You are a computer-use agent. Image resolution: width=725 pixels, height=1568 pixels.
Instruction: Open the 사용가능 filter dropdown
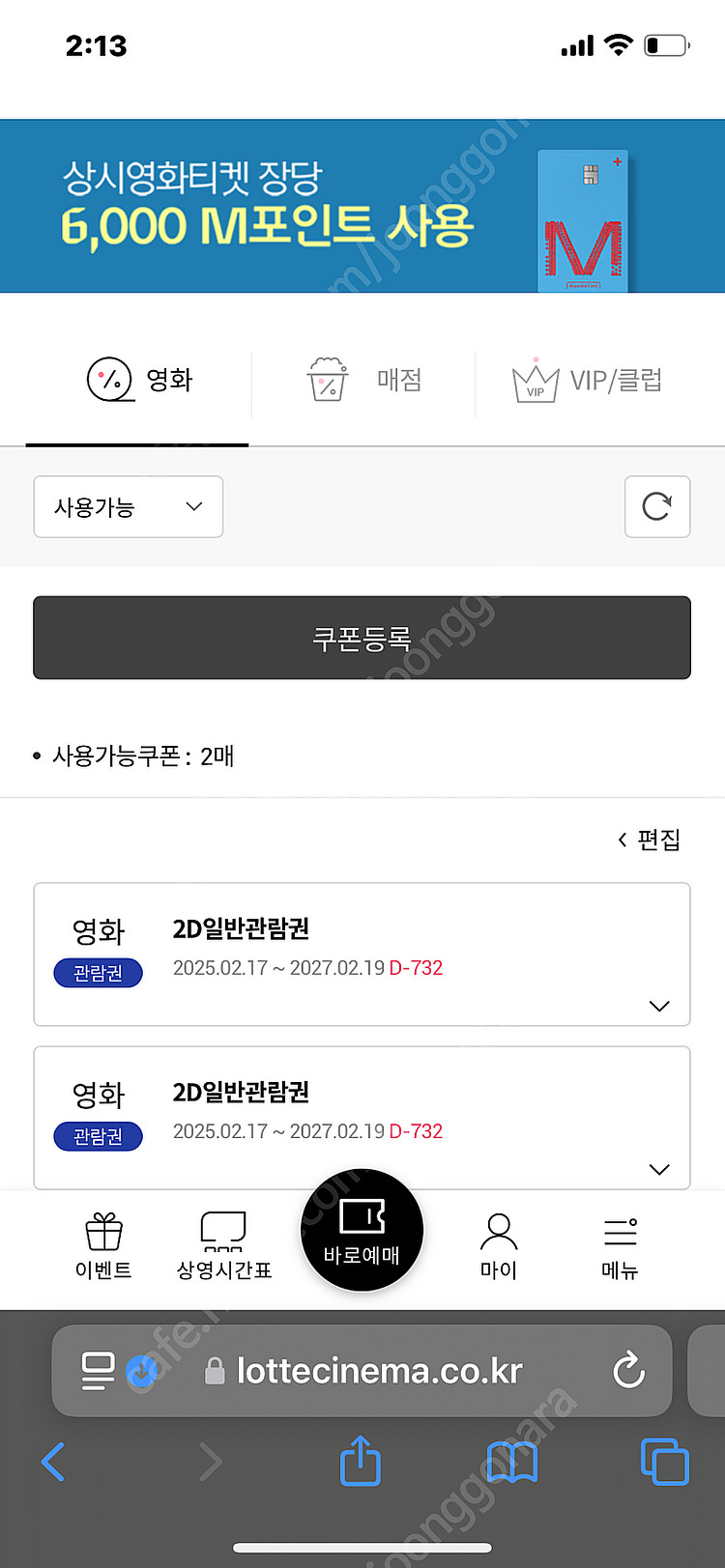click(129, 506)
